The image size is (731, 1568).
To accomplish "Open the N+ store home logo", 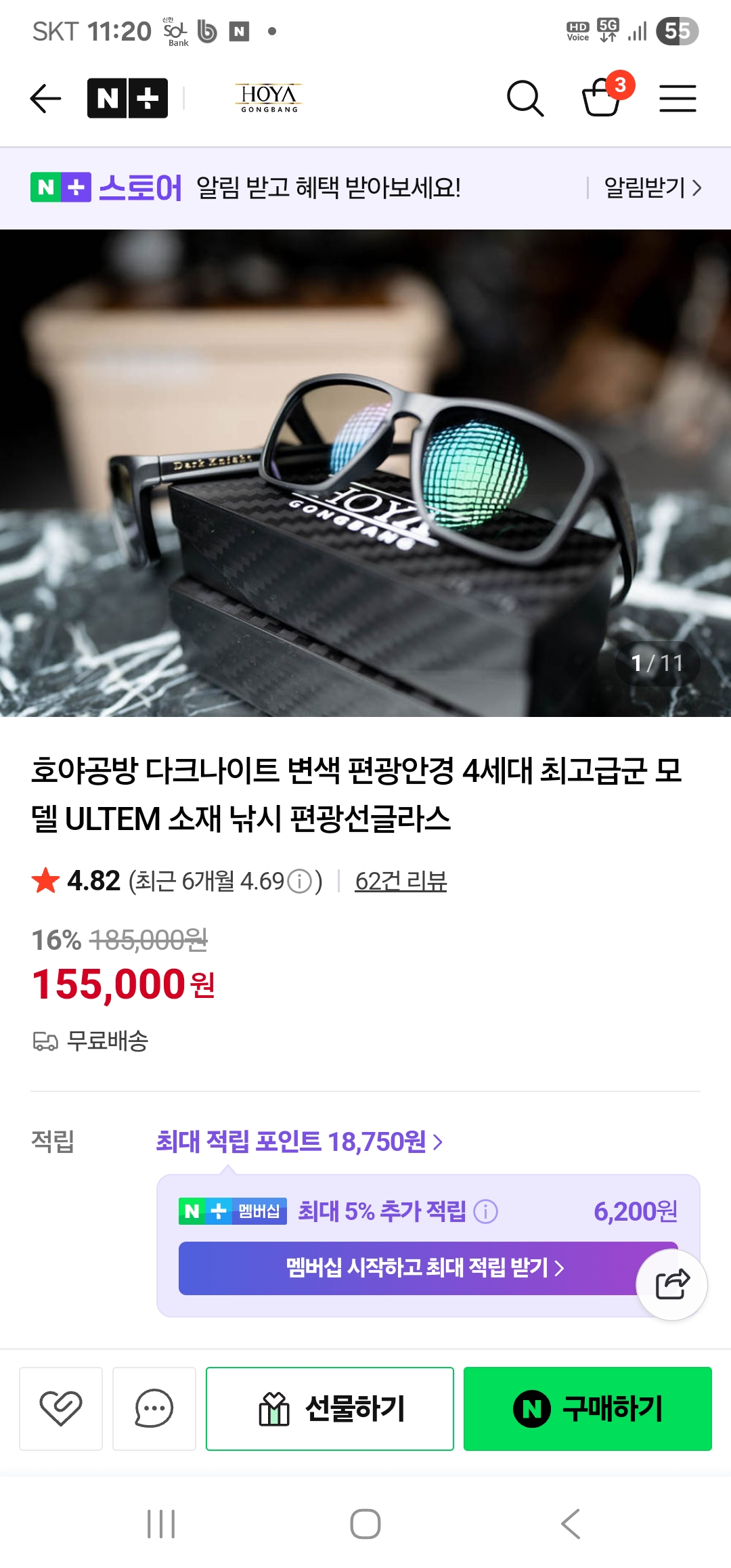I will [x=127, y=99].
